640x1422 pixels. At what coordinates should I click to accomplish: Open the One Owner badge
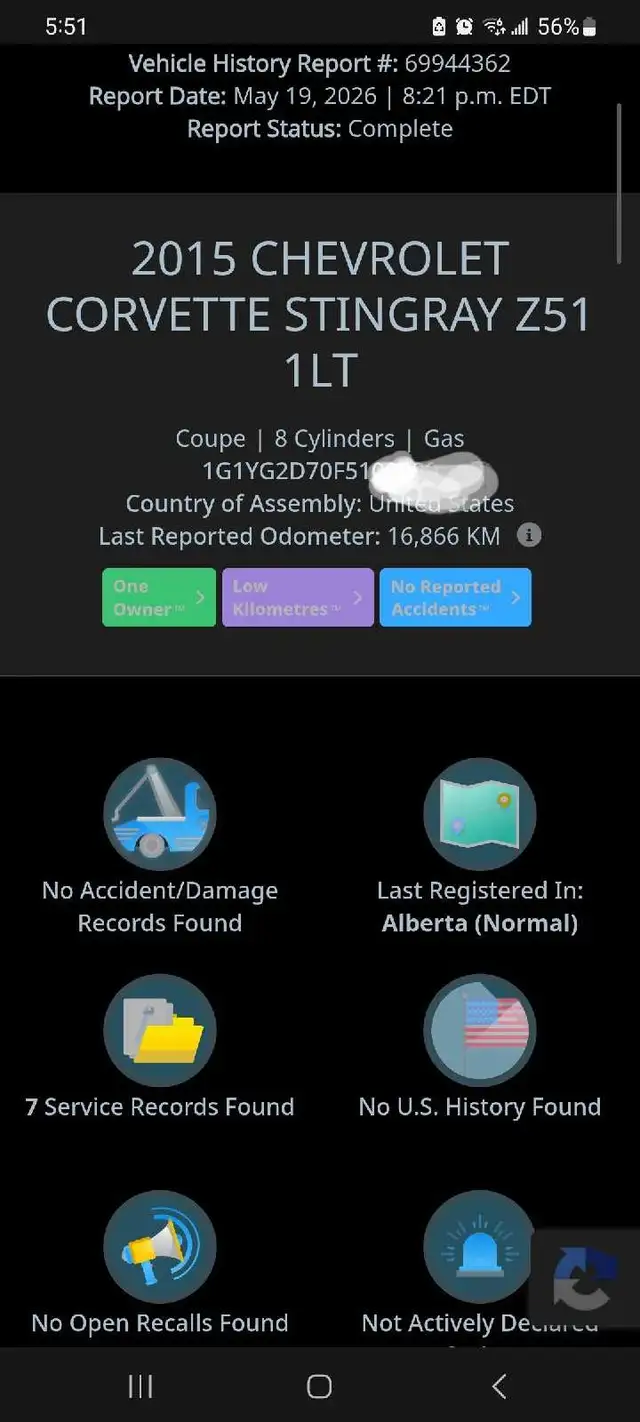coord(159,597)
